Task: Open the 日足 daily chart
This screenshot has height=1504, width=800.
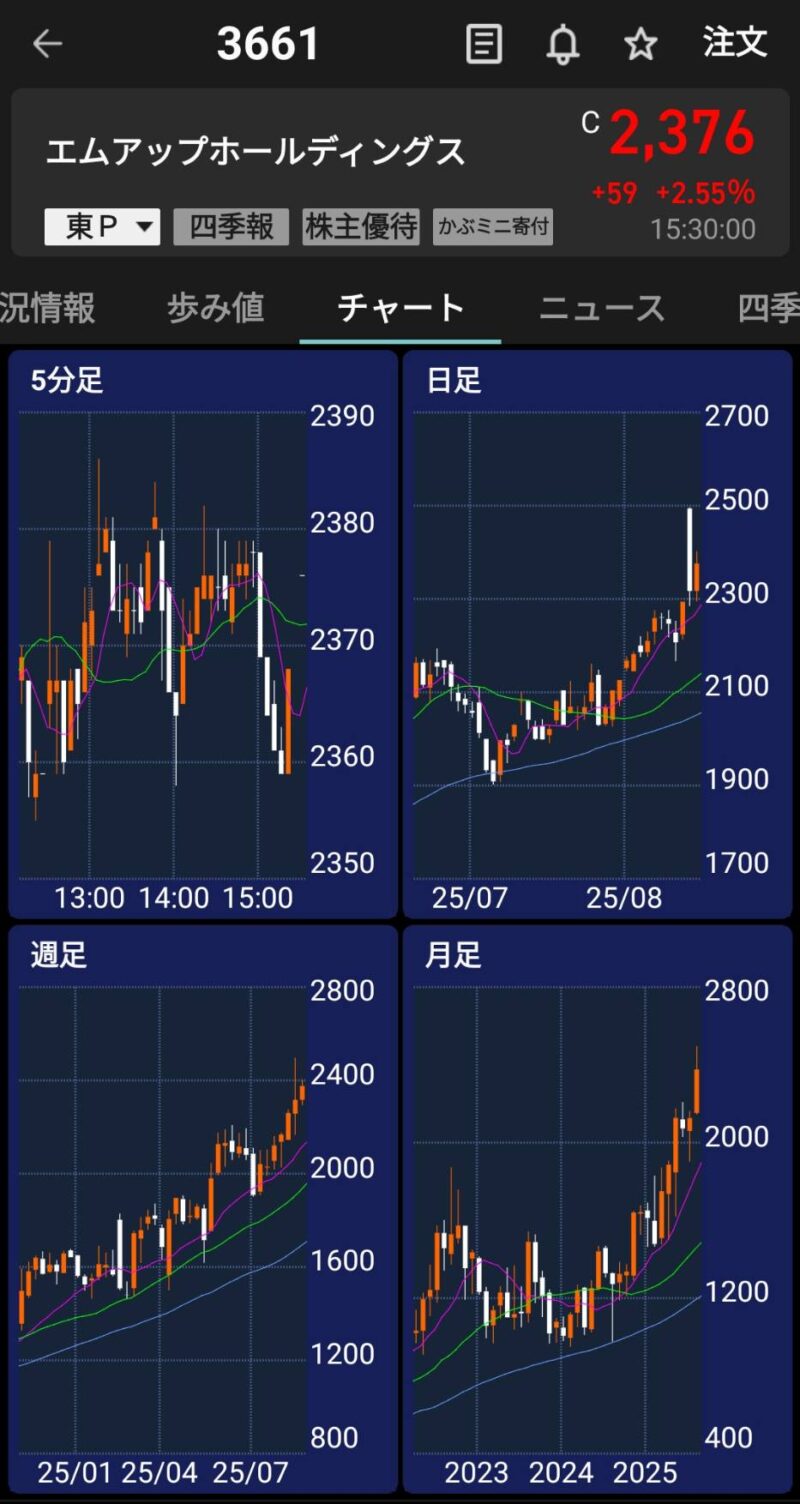Action: pyautogui.click(x=597, y=634)
